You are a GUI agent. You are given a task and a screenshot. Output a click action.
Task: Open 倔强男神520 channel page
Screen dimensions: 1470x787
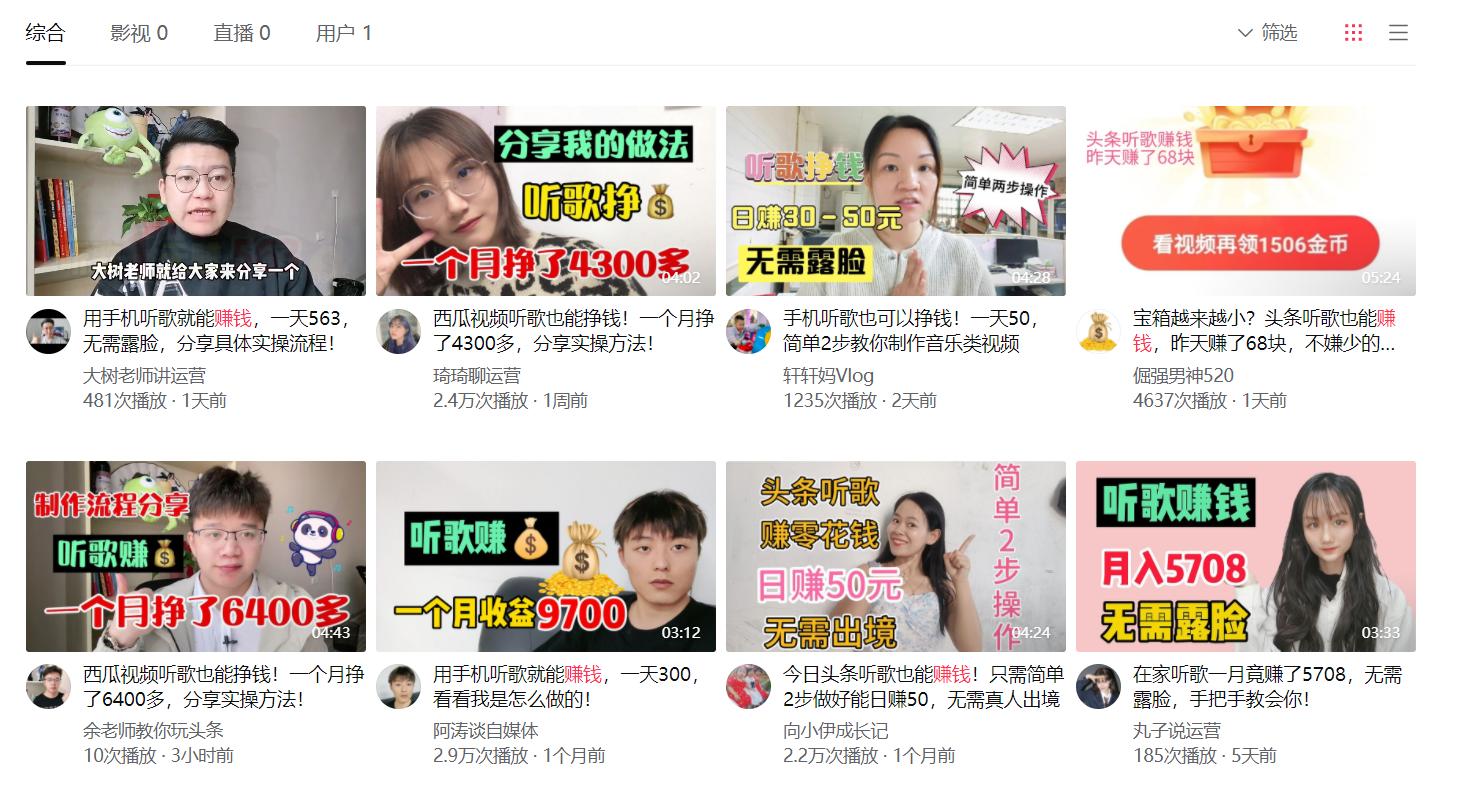pyautogui.click(x=1183, y=376)
